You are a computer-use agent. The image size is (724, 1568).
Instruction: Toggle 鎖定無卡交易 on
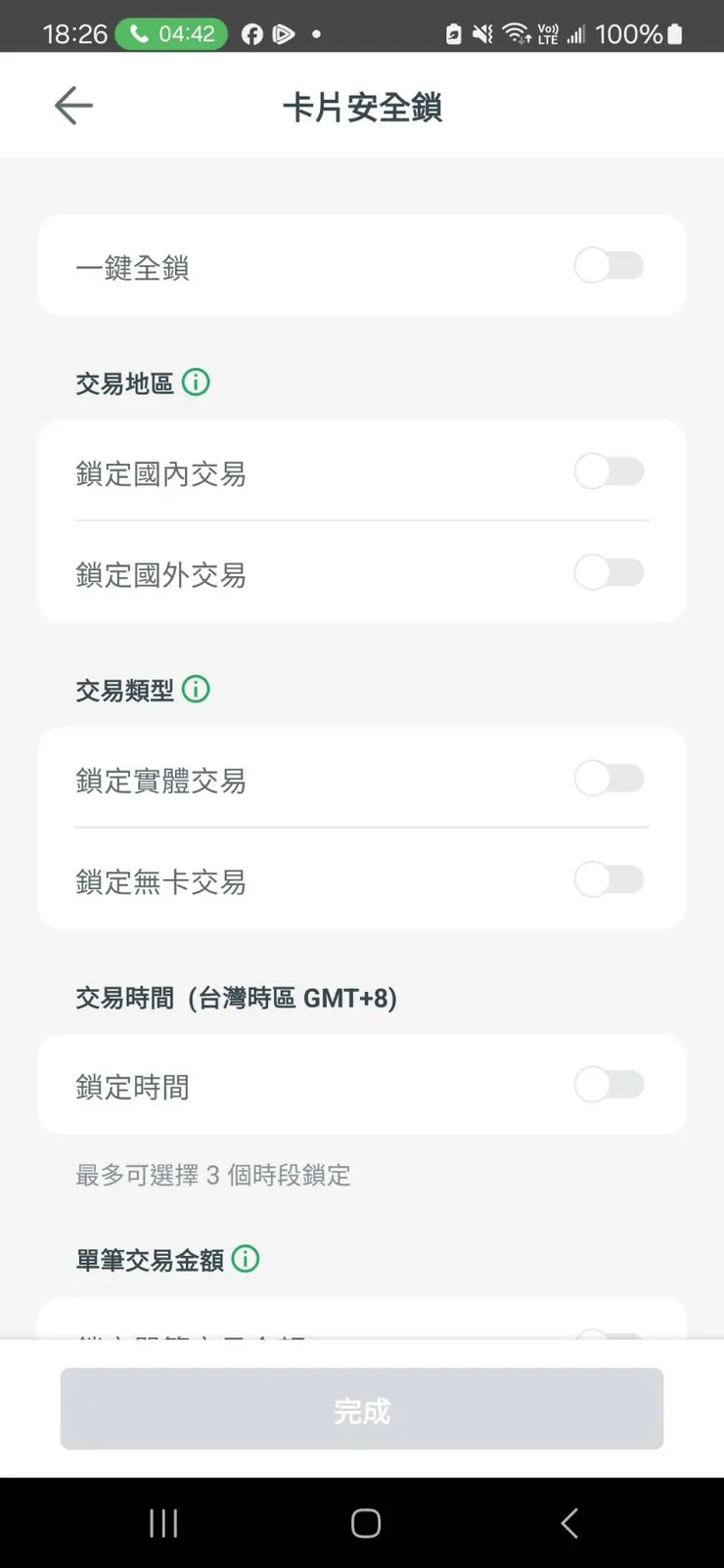609,880
